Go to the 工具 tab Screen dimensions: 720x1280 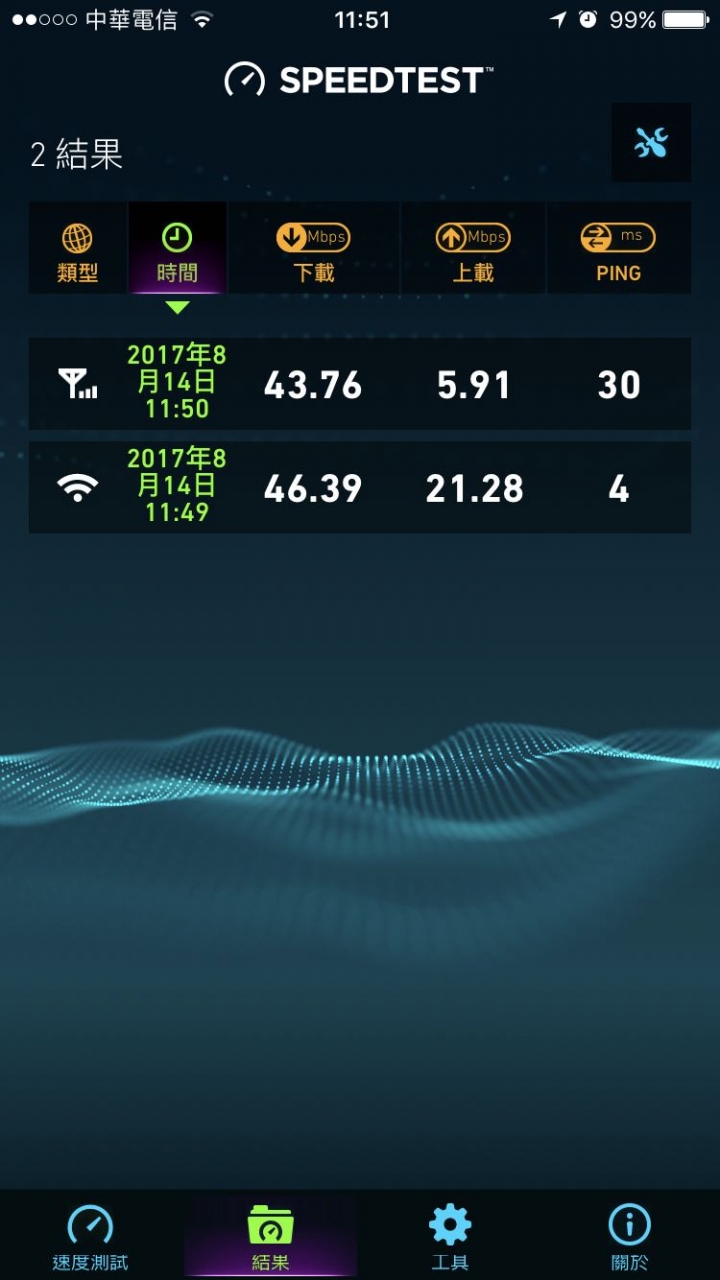click(x=450, y=1235)
